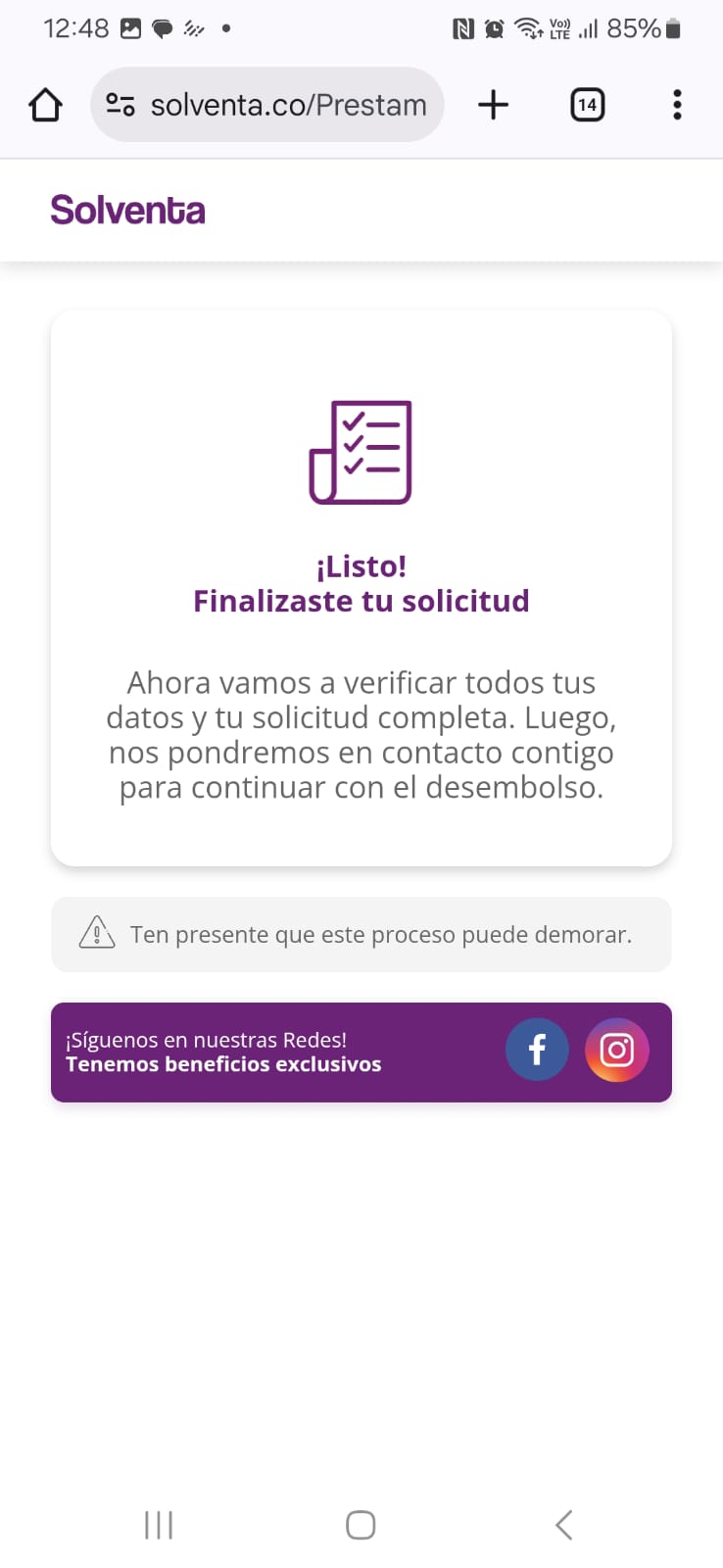Open Solventa's Facebook page
Image resolution: width=723 pixels, height=1568 pixels.
537,1051
